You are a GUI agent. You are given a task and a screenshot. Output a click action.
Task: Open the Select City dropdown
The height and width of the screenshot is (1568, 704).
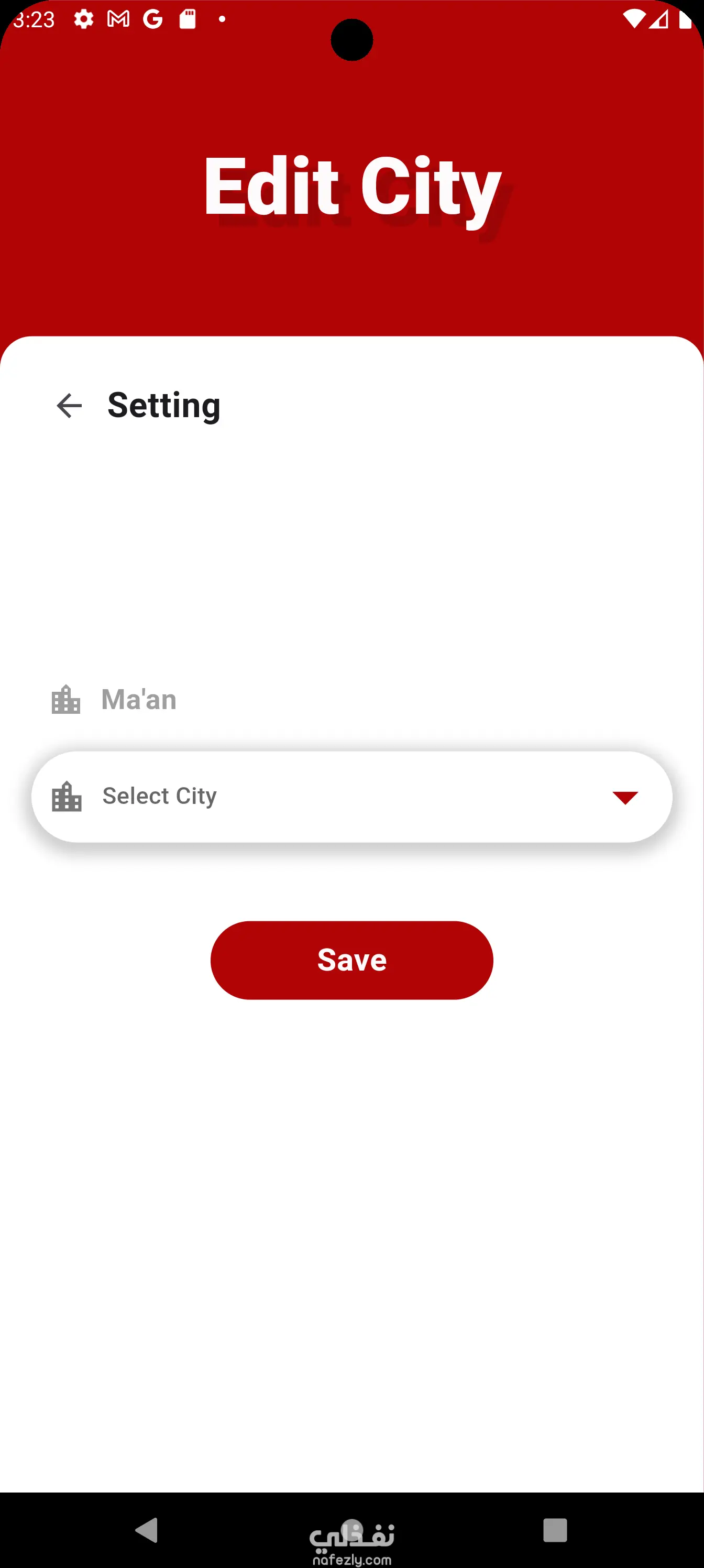click(351, 796)
